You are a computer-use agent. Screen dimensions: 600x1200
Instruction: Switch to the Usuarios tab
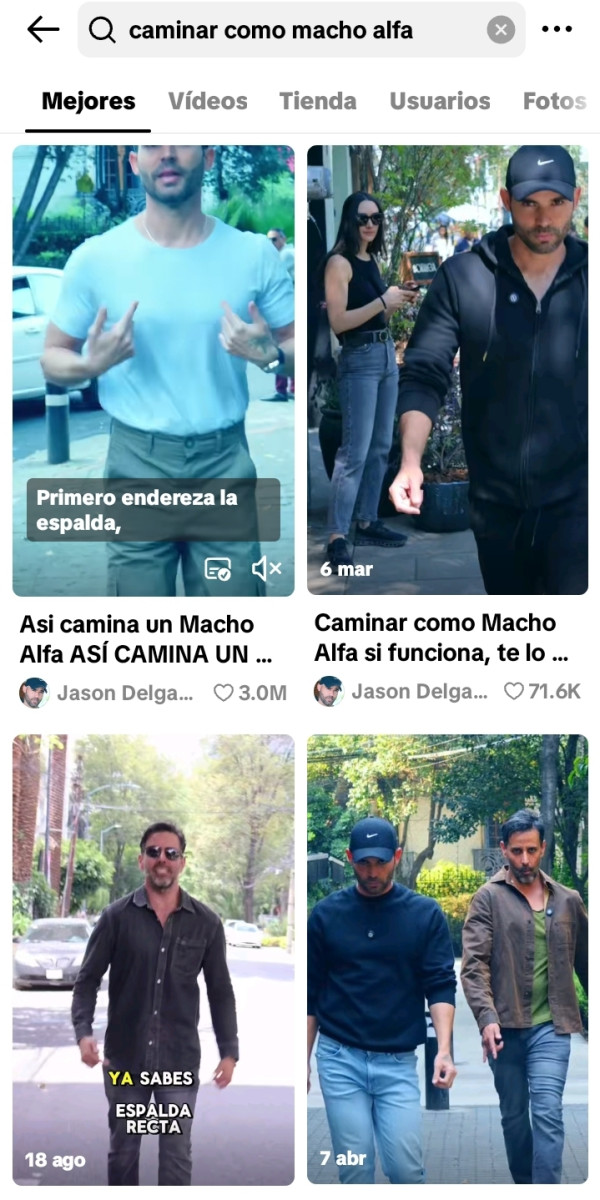(440, 101)
